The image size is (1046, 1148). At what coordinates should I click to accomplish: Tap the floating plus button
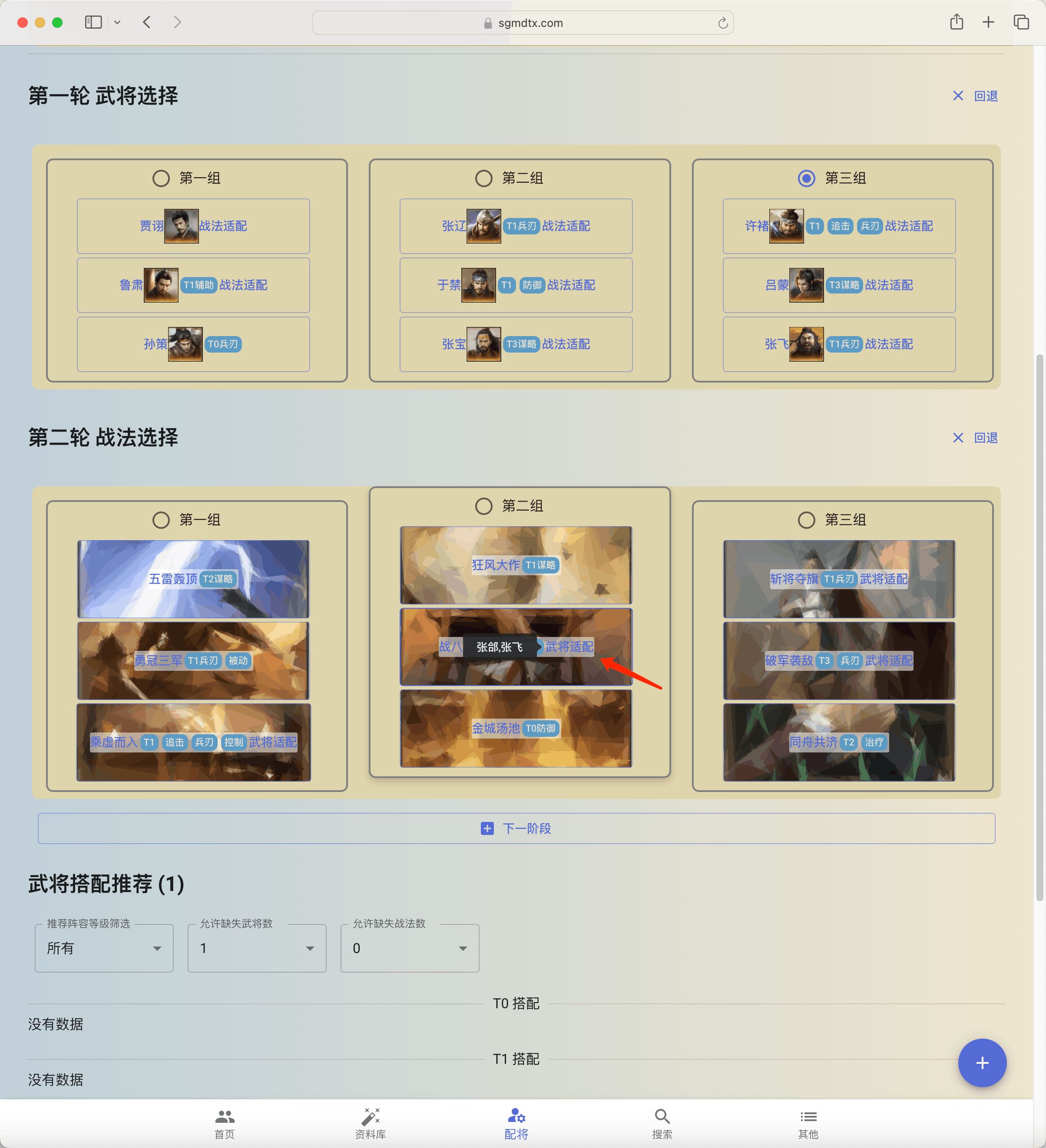[x=982, y=1062]
